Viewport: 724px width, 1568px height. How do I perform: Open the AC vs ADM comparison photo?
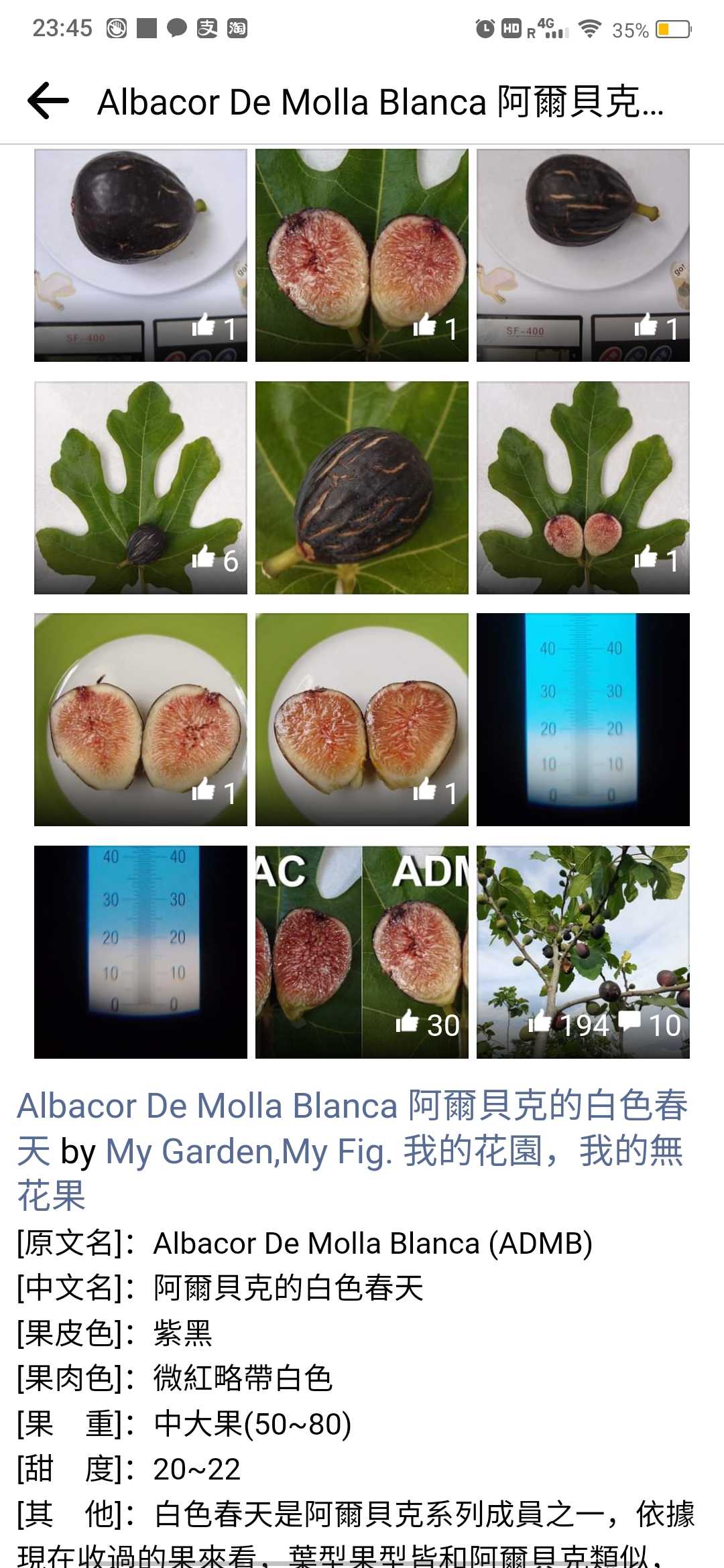[362, 952]
